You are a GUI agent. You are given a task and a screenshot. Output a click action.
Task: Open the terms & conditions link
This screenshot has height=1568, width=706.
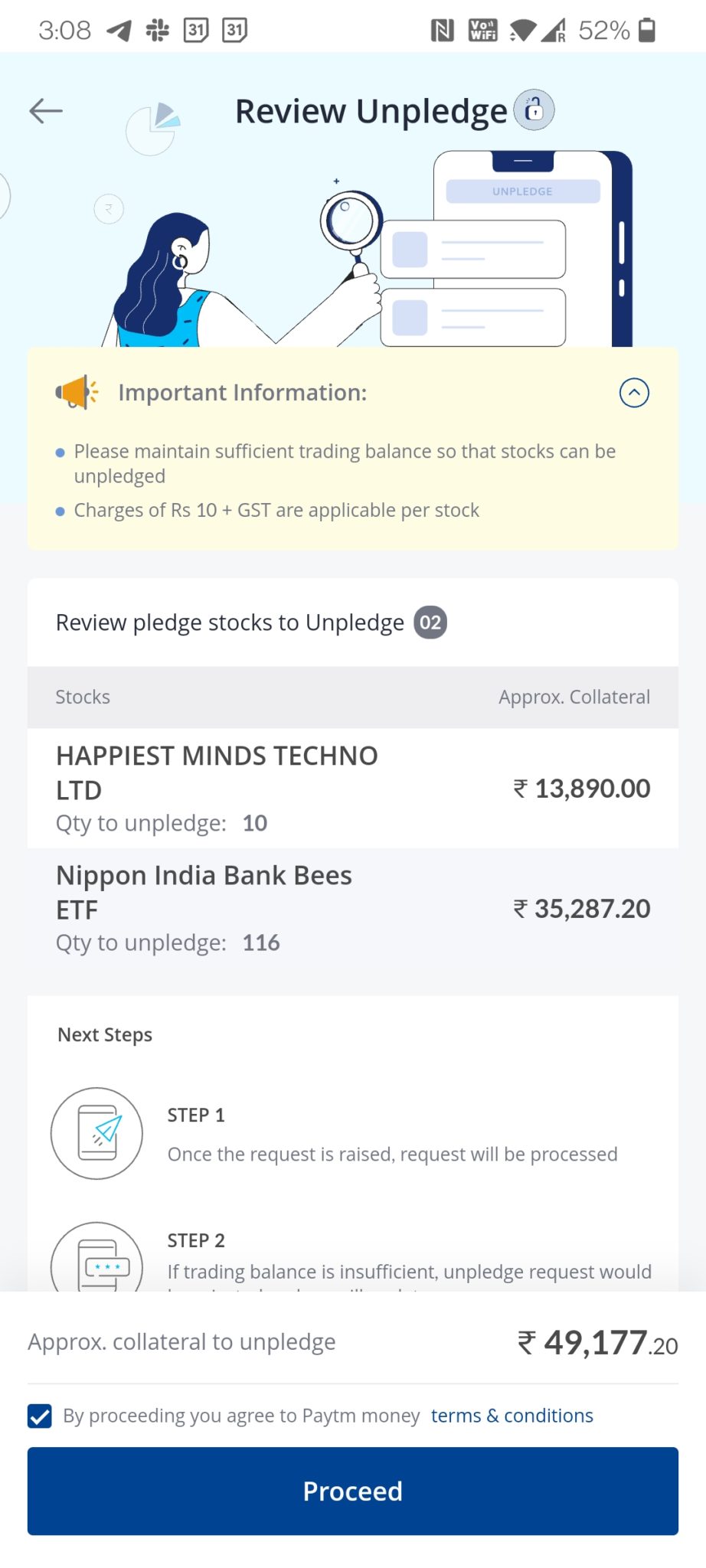click(x=512, y=1415)
